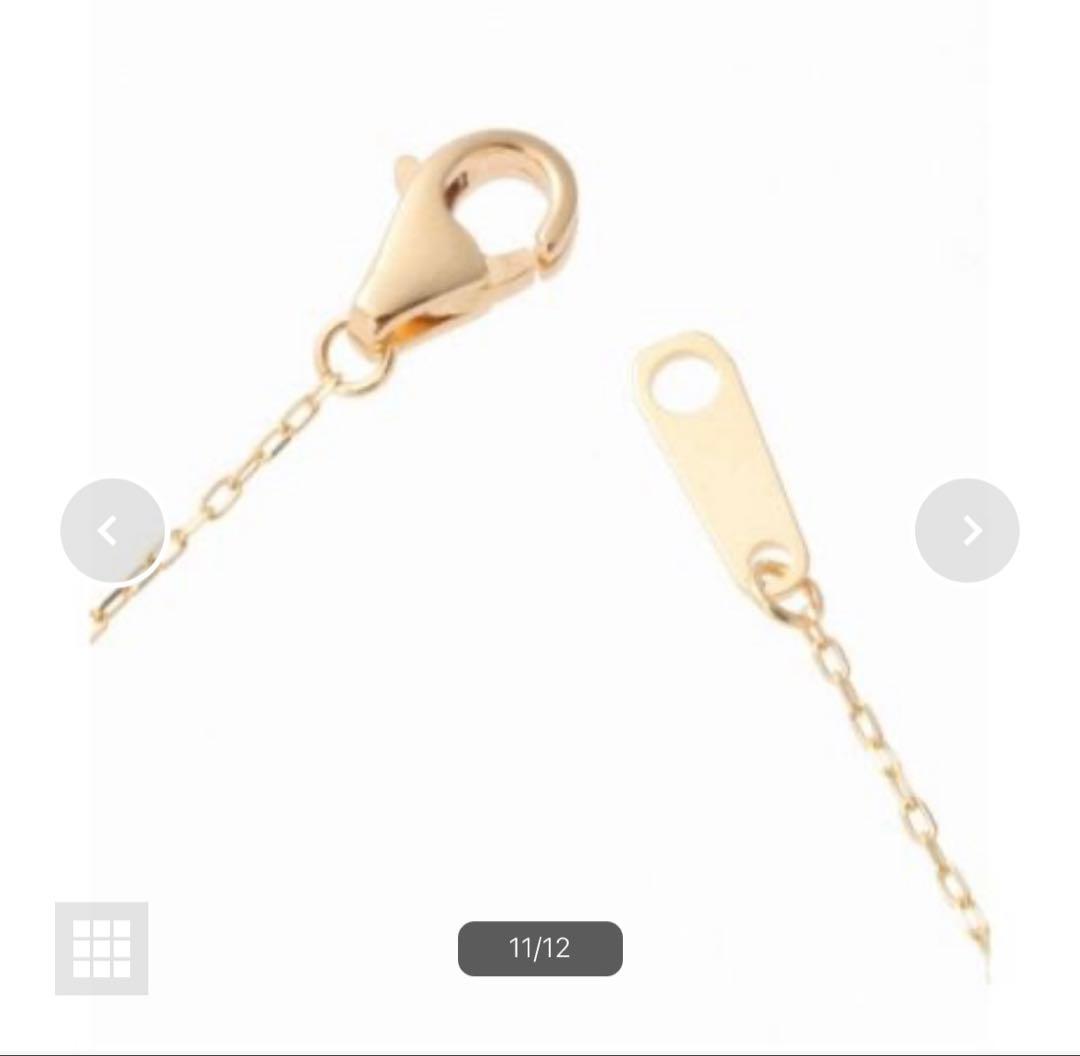
Task: Advance to the next product image
Action: [x=967, y=530]
